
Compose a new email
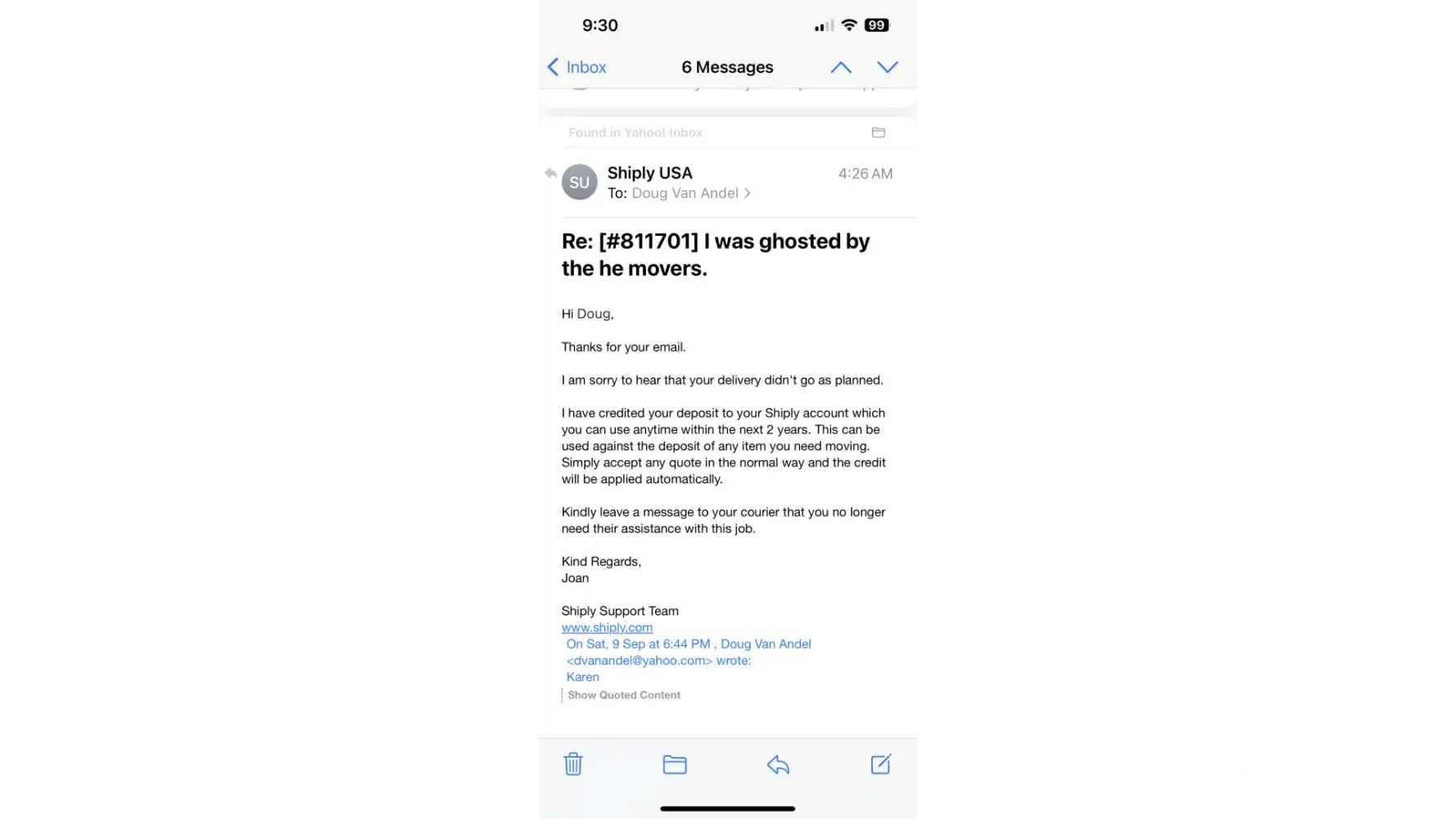(880, 764)
